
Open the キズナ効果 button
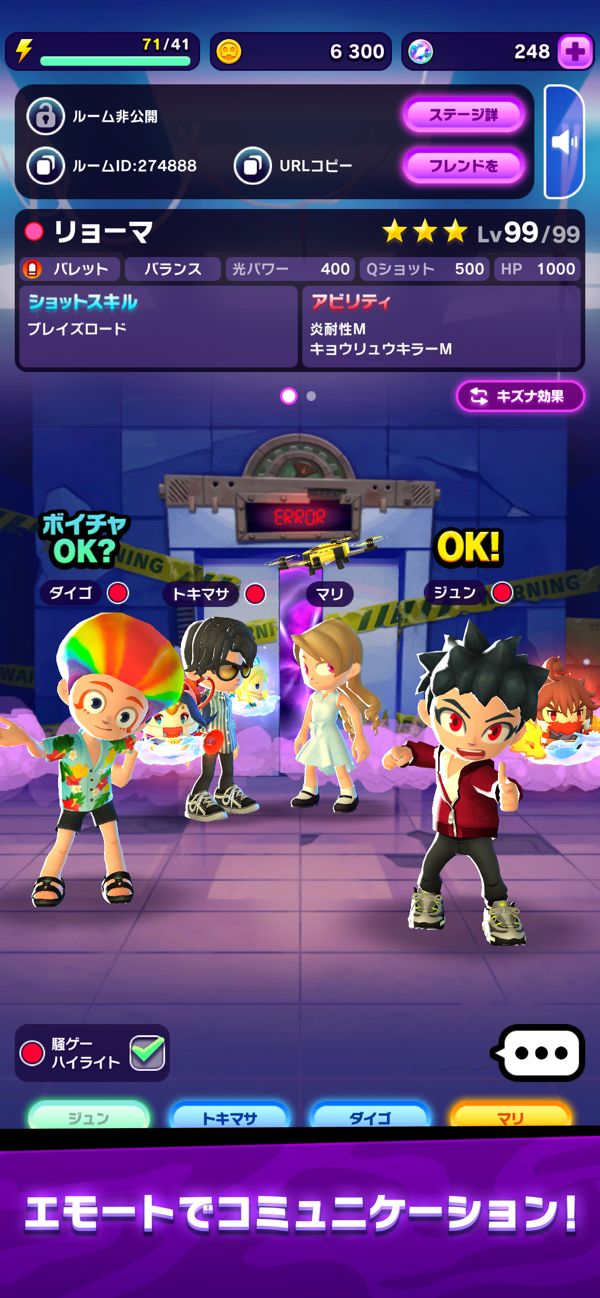[x=520, y=396]
